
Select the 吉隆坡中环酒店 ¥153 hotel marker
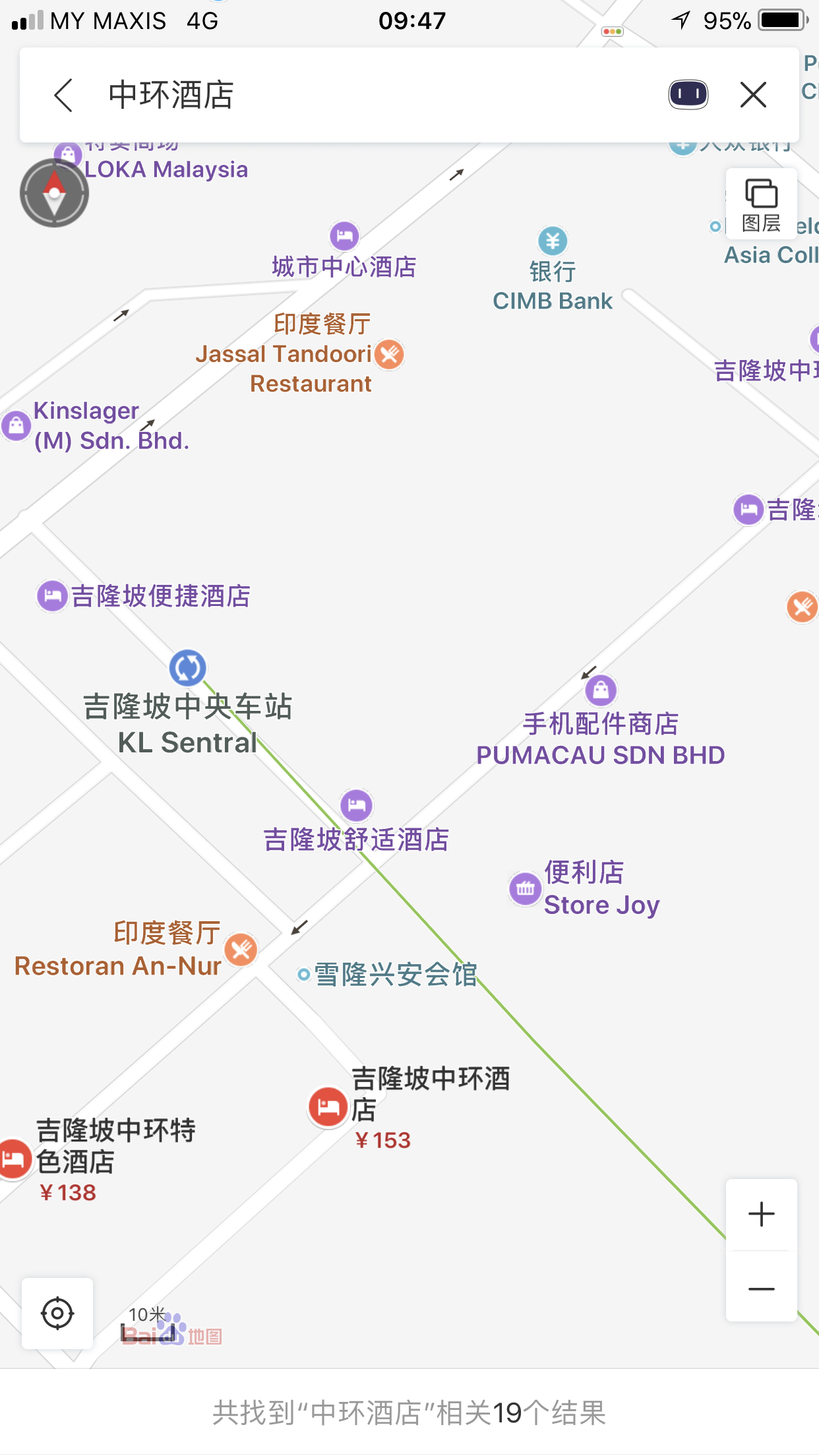(328, 1107)
